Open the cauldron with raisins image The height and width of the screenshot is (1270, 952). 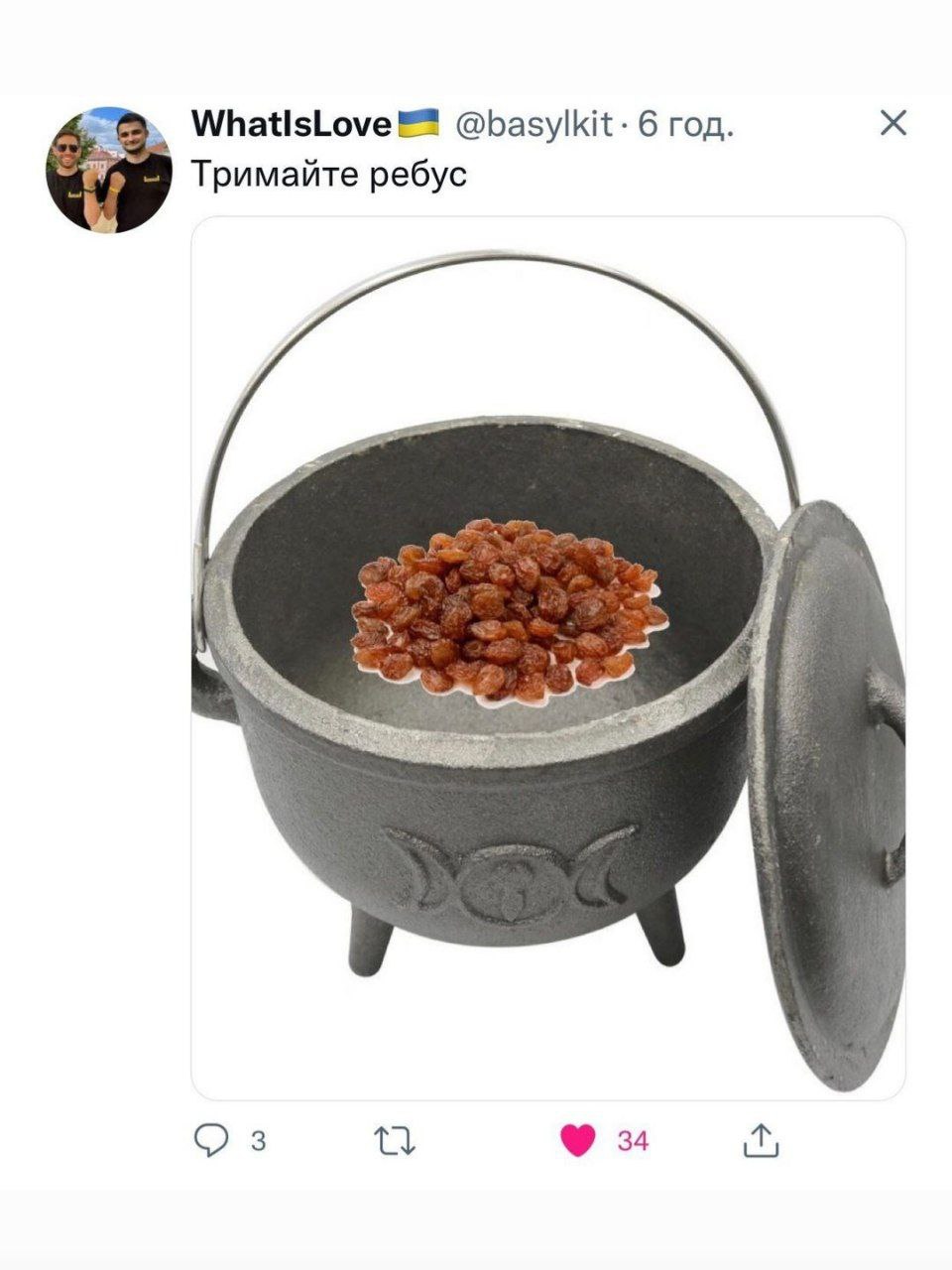pos(547,657)
